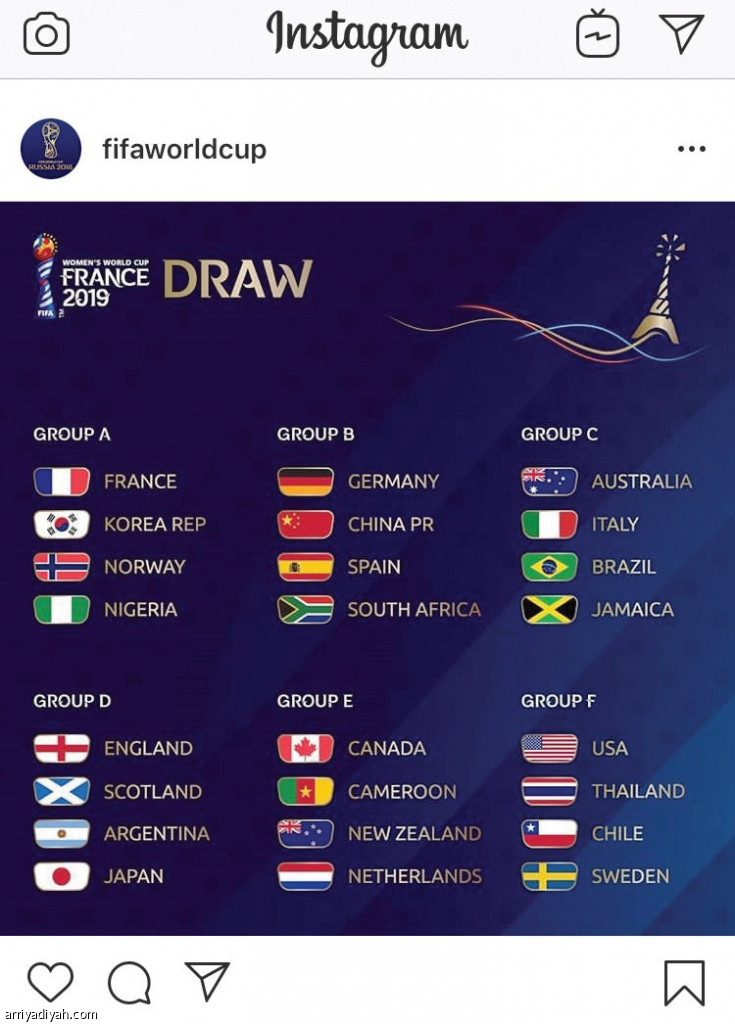Open the post's three-dot options menu
Image resolution: width=735 pixels, height=1024 pixels.
tap(691, 149)
